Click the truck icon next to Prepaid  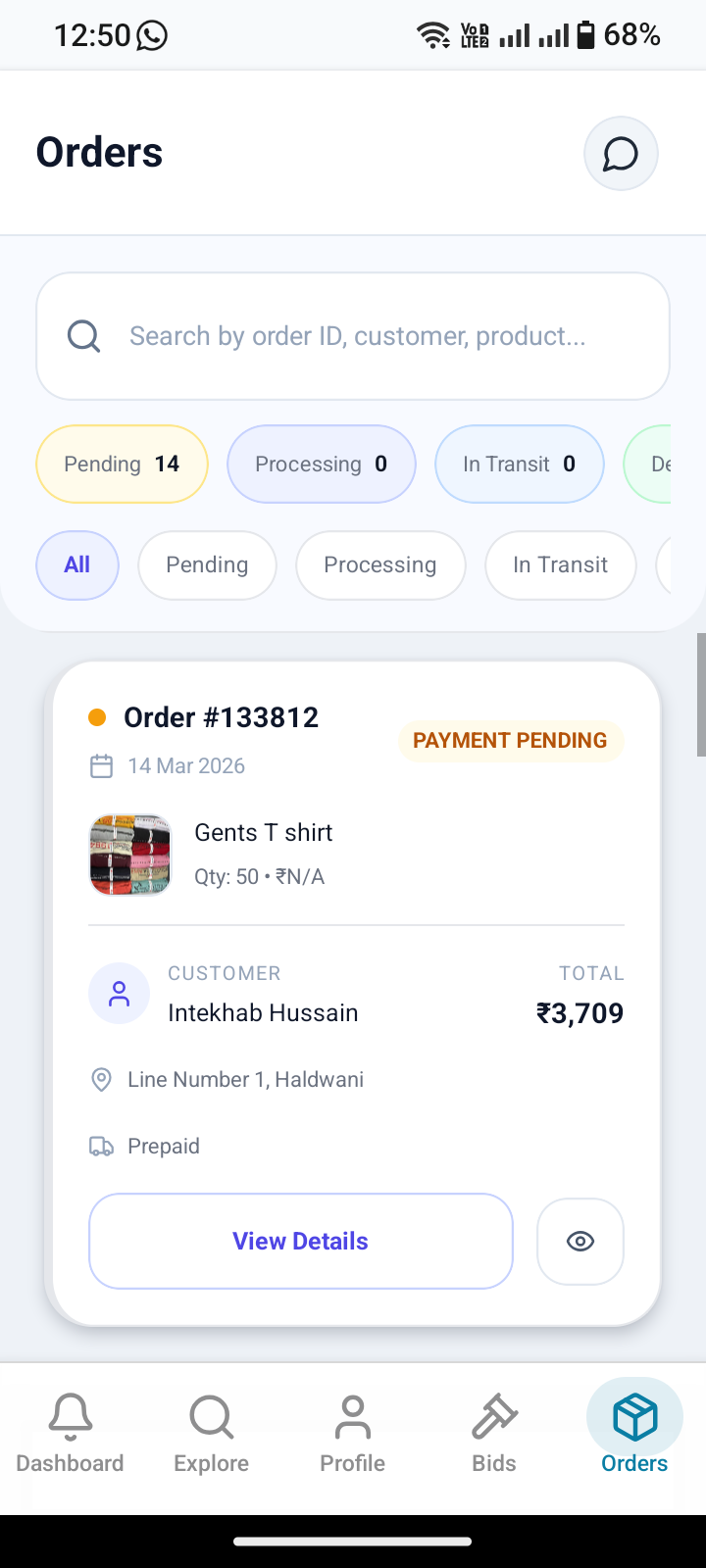tap(101, 1145)
